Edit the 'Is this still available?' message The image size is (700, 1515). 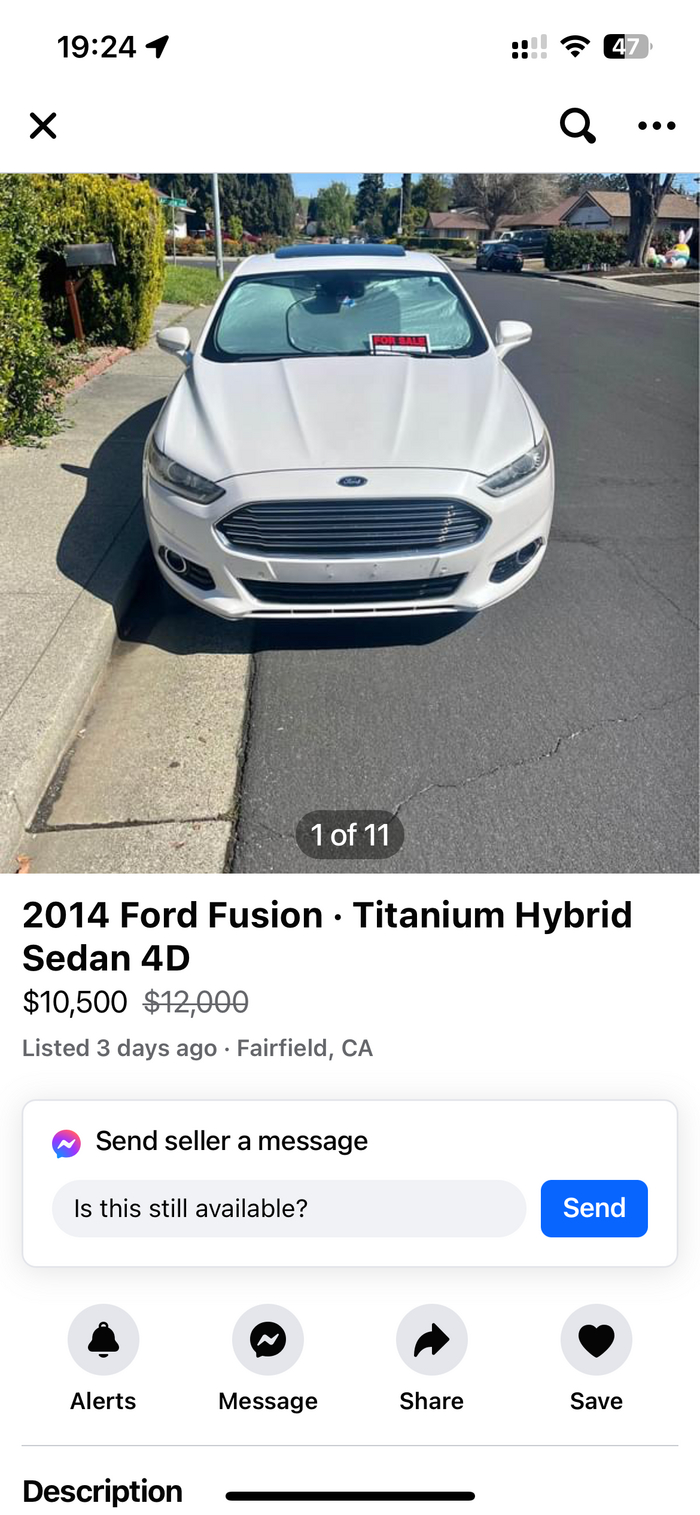[288, 1208]
